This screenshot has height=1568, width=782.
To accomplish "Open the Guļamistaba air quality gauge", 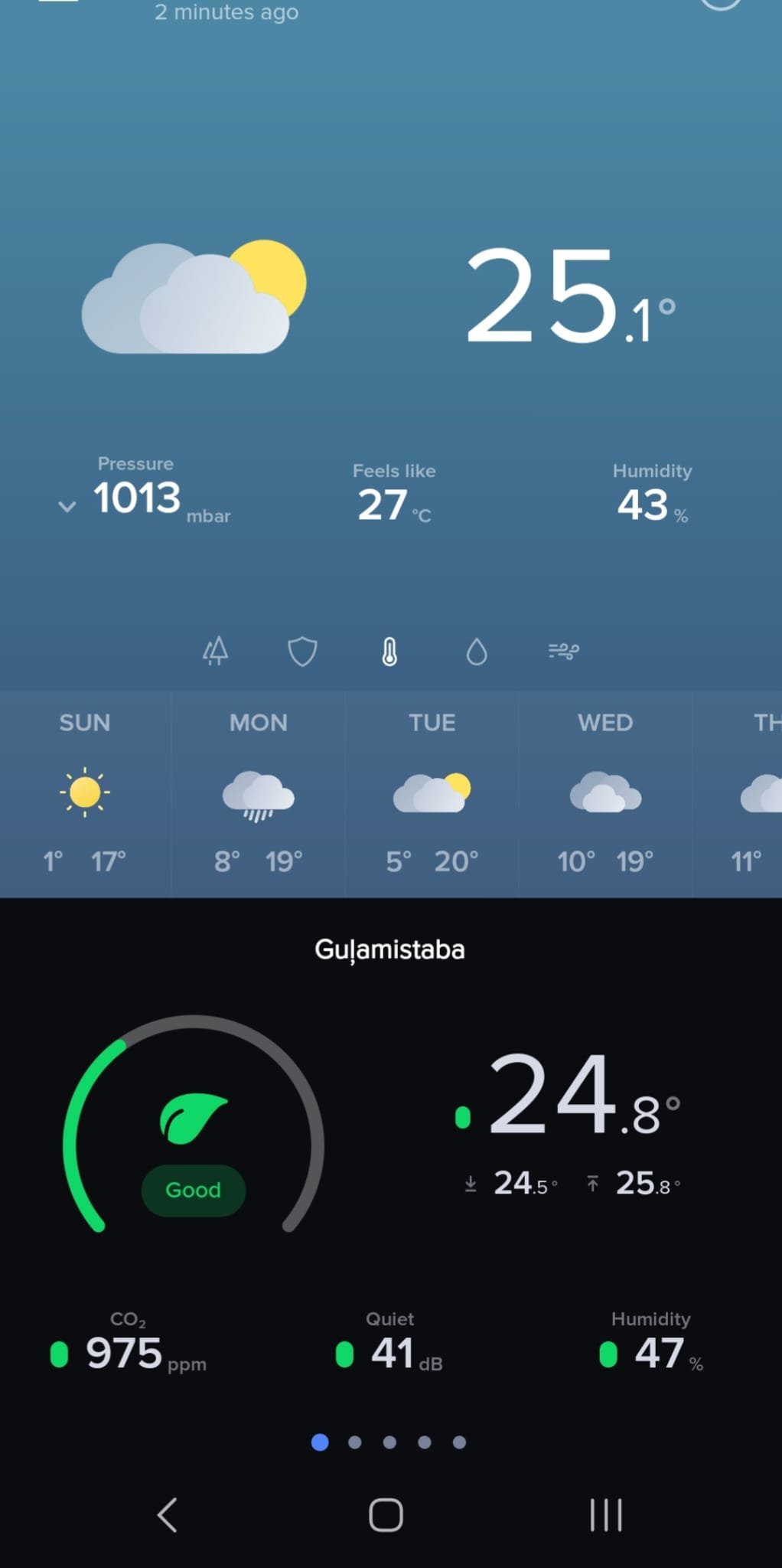I will (x=194, y=1125).
